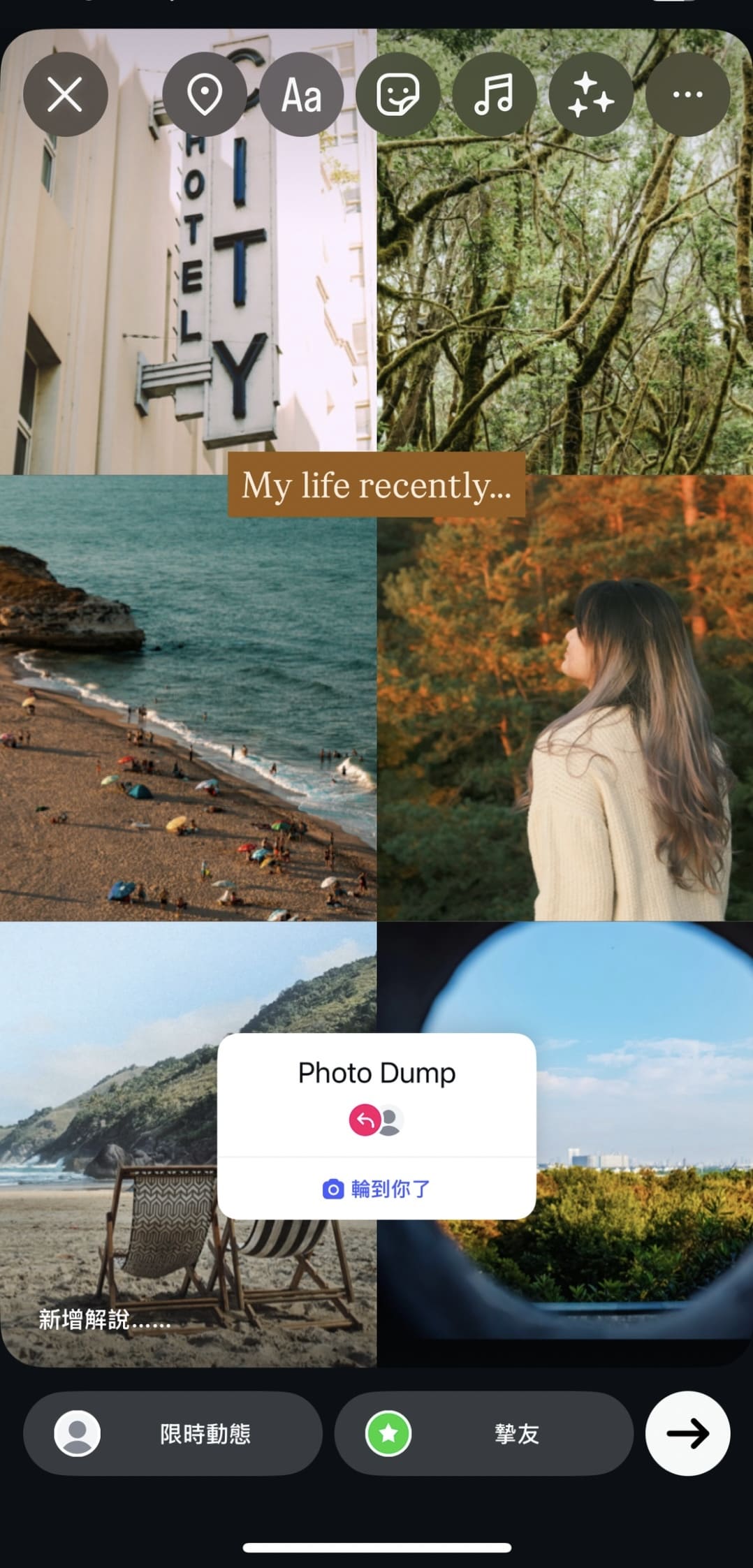Screen dimensions: 753x1568
Task: Tap the 新增解說 caption field
Action: pos(105,1319)
